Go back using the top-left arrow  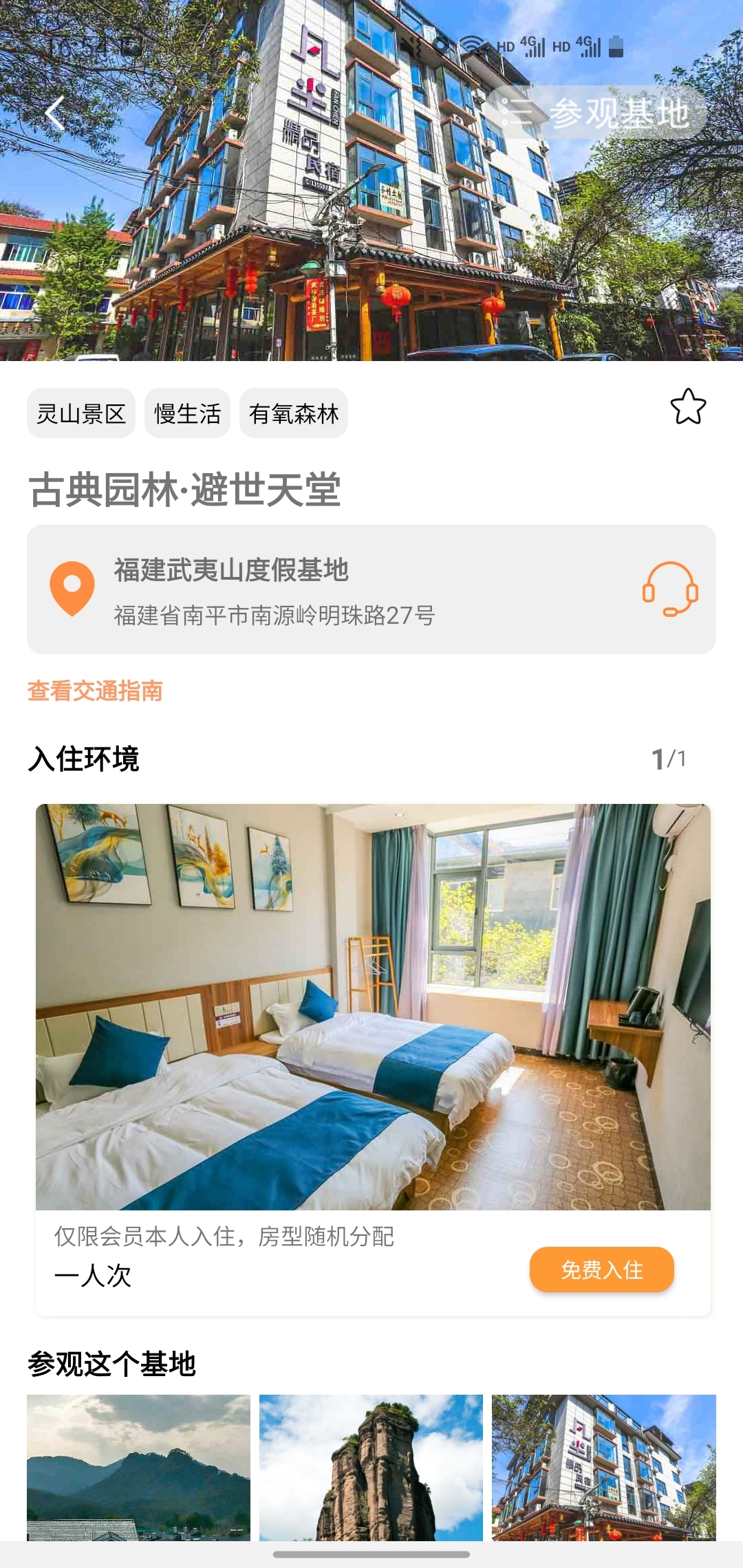(x=55, y=113)
